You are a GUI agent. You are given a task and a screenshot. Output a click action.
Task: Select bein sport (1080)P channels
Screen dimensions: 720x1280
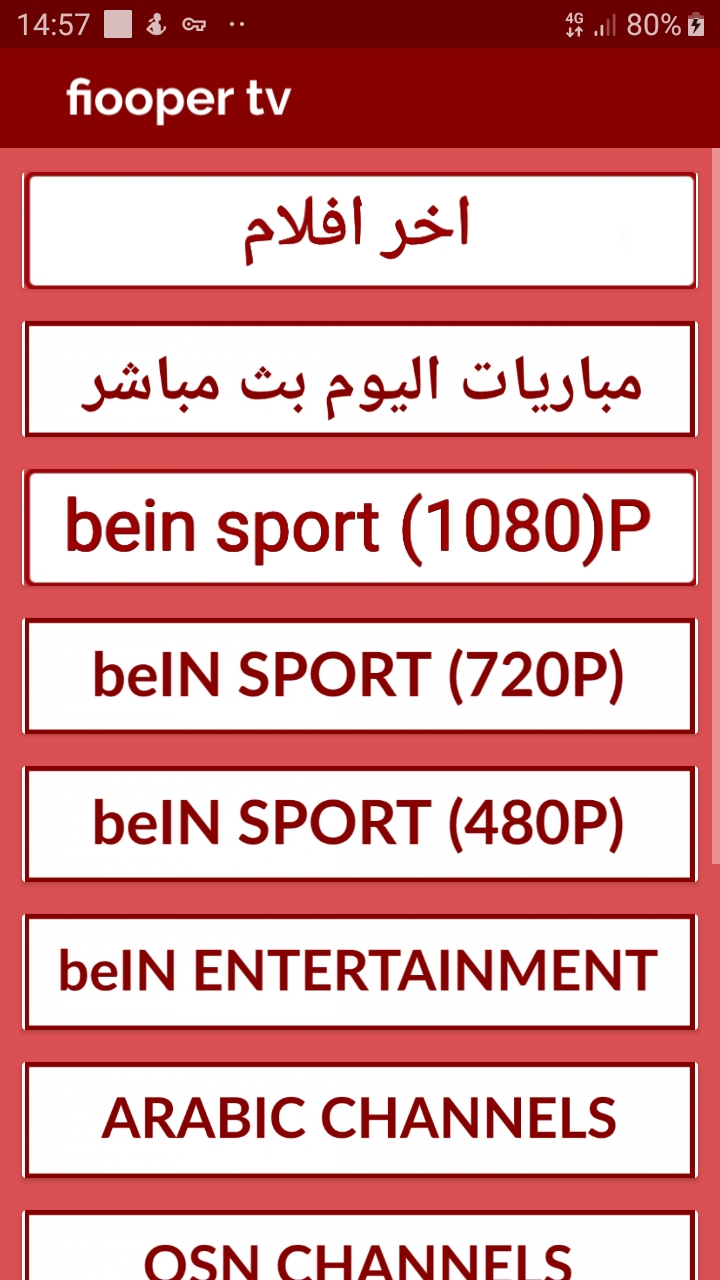tap(360, 527)
